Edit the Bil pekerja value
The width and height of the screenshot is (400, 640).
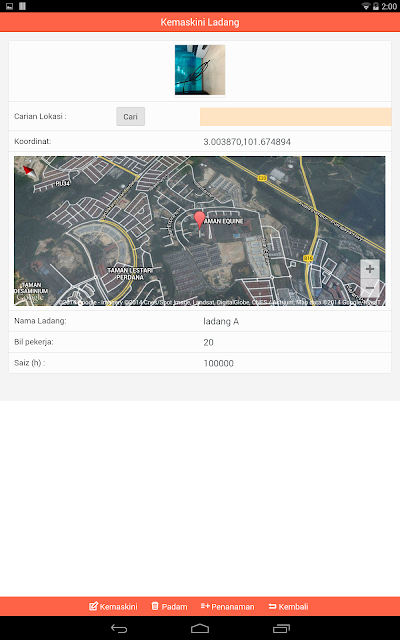coord(296,342)
